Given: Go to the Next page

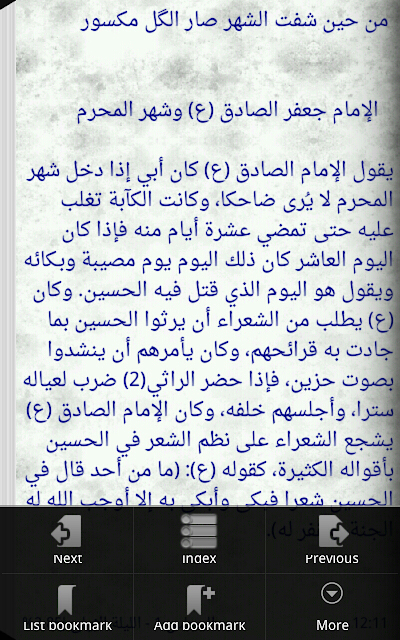Looking at the screenshot, I should [x=67, y=539].
